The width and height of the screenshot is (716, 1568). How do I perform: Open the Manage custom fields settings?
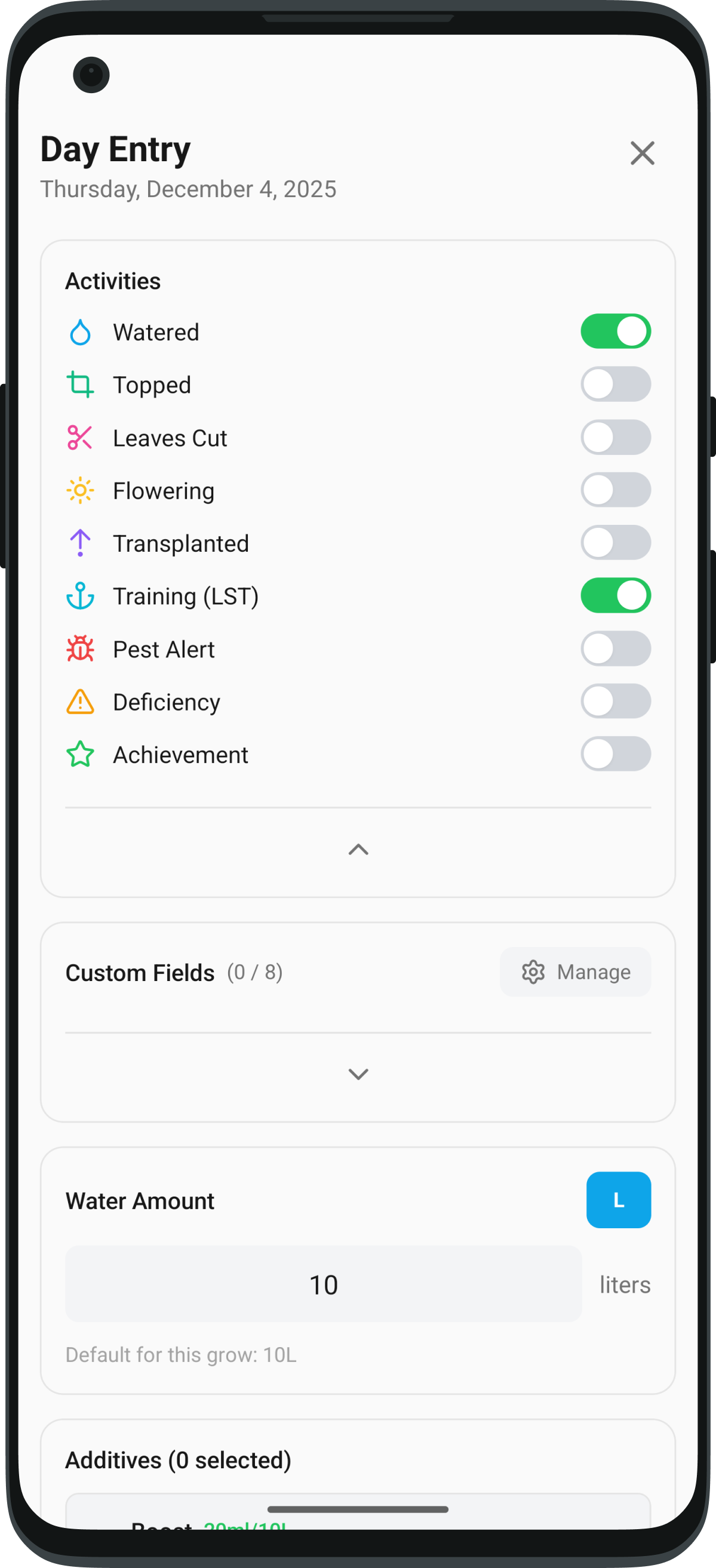click(x=574, y=972)
